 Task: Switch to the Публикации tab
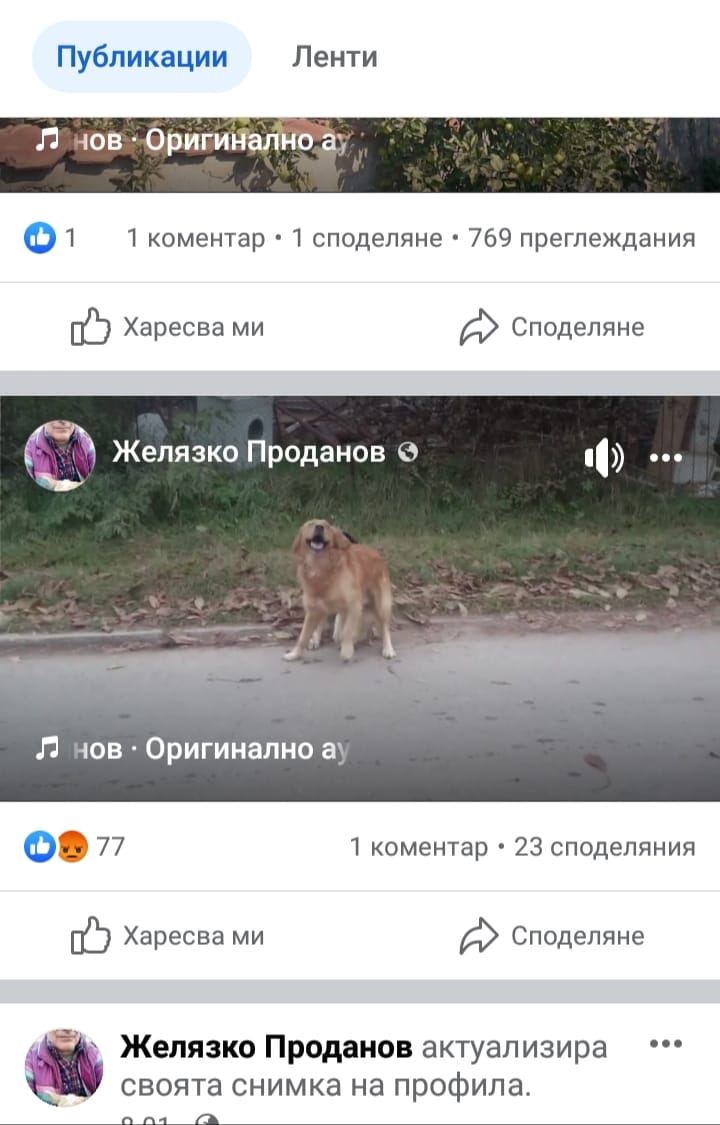tap(141, 57)
